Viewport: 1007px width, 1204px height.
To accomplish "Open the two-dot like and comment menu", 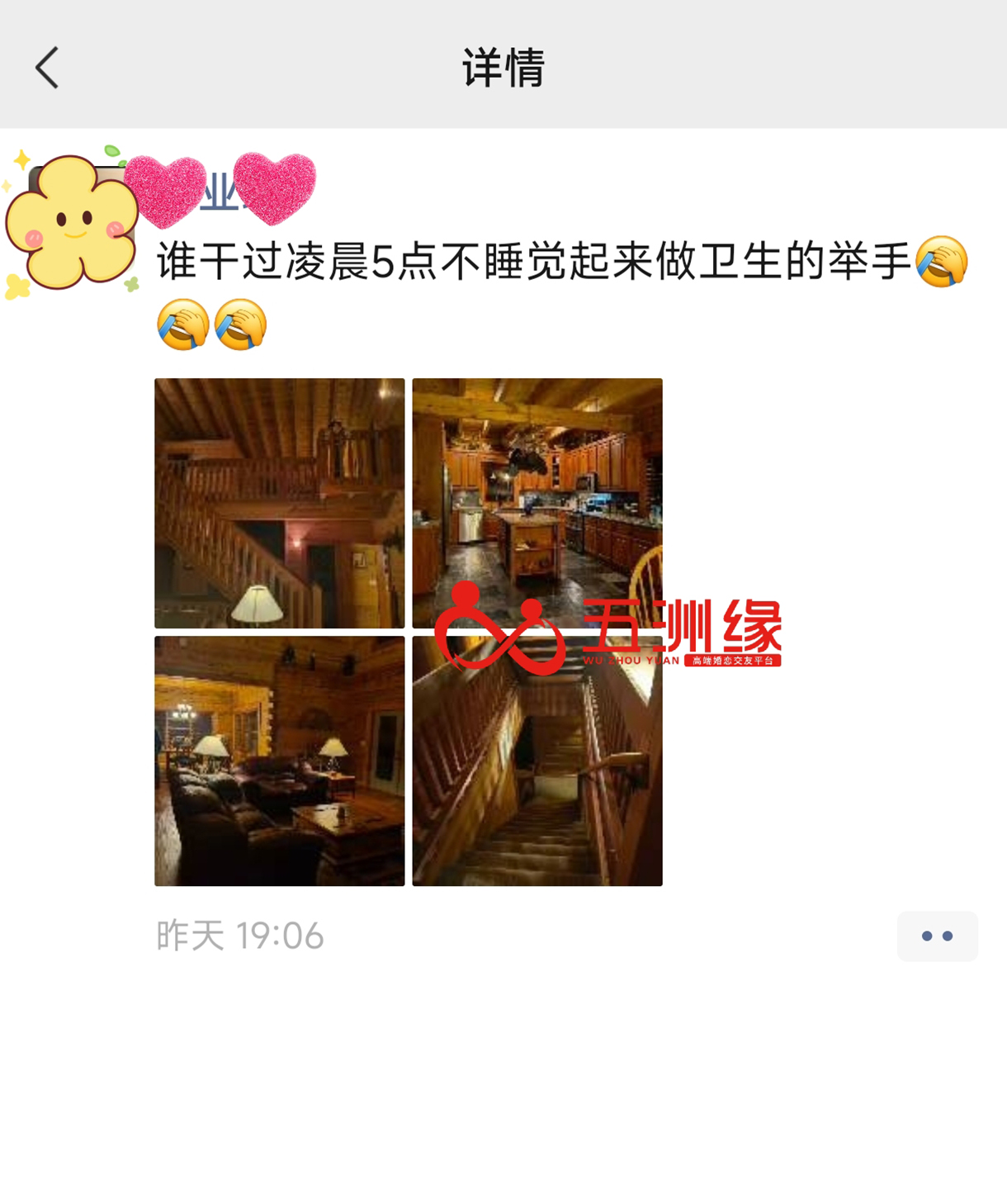I will tap(937, 936).
